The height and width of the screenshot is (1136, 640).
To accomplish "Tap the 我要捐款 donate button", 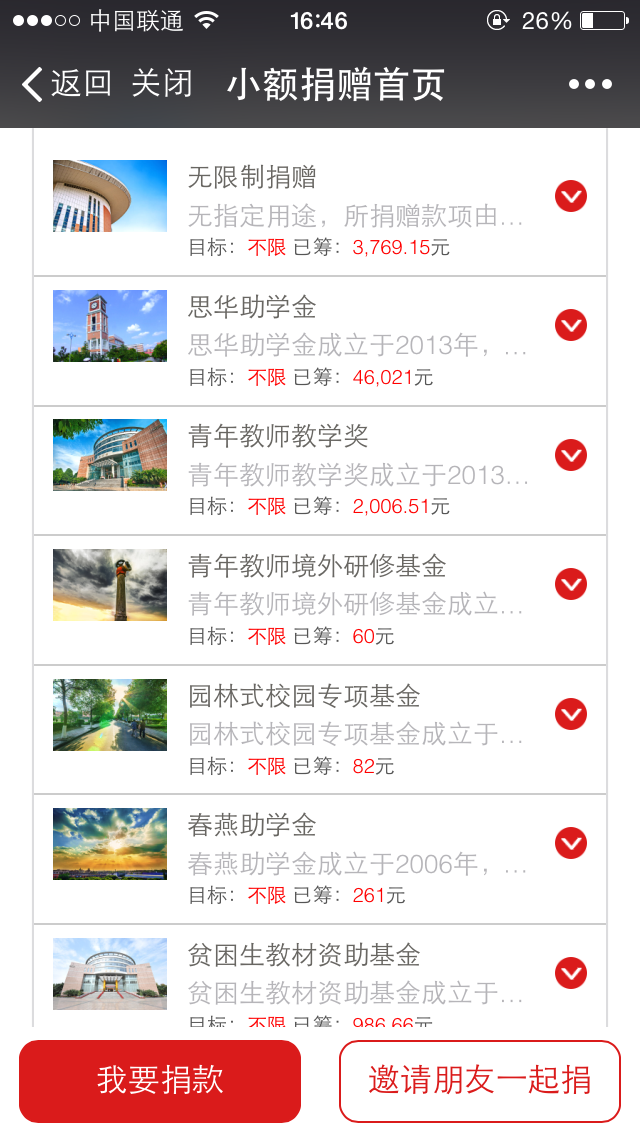I will [x=160, y=1081].
